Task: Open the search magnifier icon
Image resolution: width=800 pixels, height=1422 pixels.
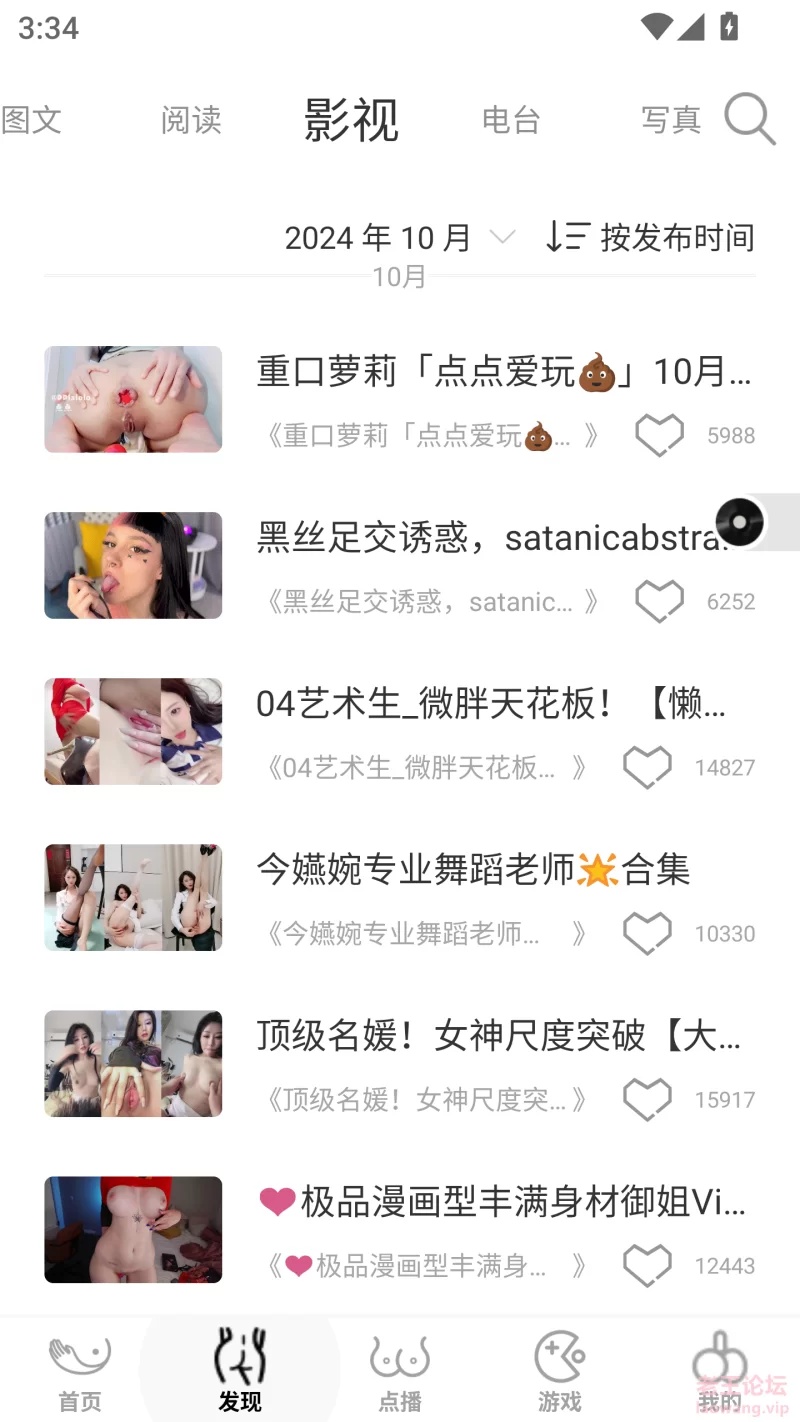Action: click(750, 119)
